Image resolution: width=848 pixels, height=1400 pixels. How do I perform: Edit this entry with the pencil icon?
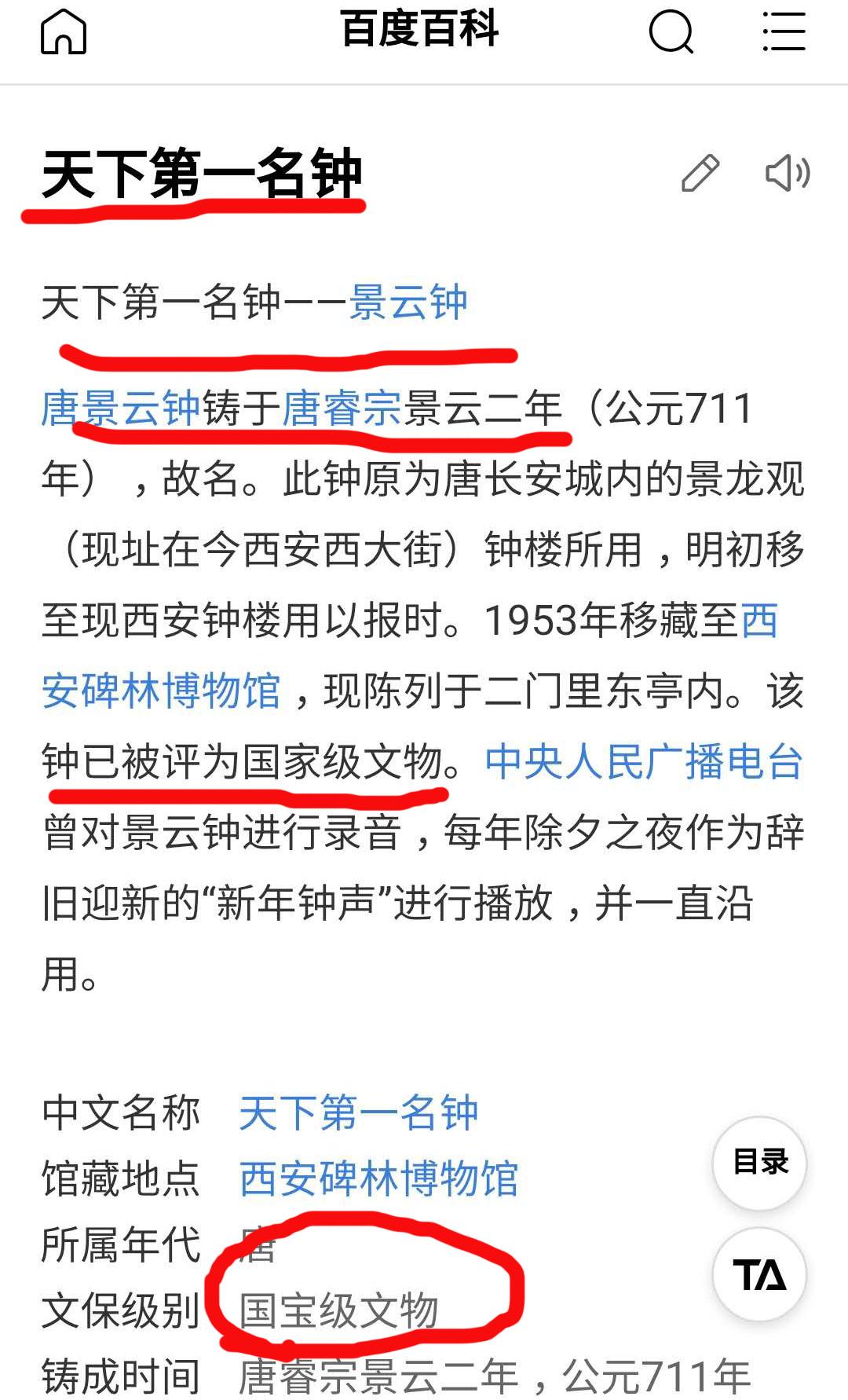pos(700,174)
